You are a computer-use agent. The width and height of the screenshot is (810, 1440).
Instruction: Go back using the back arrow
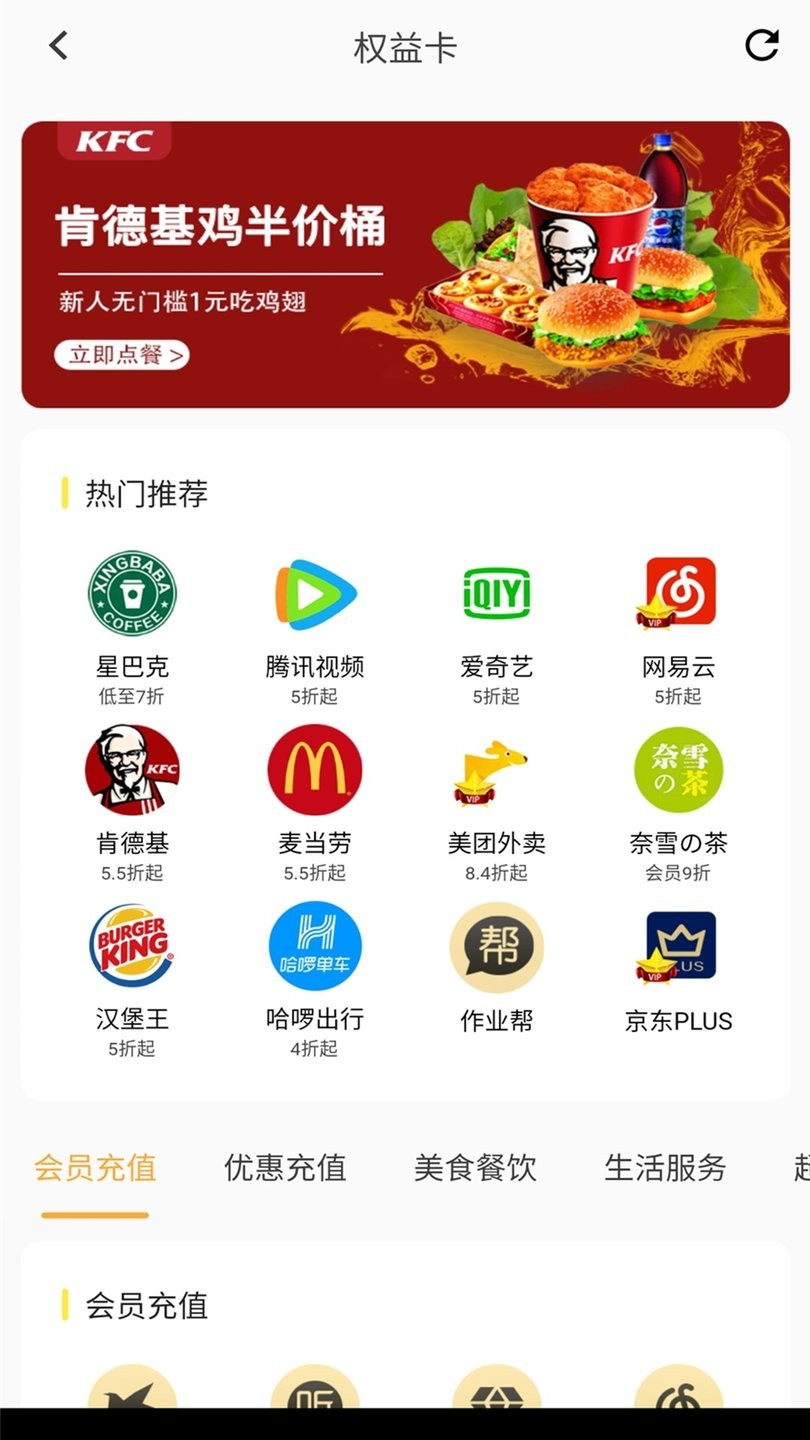[x=57, y=45]
